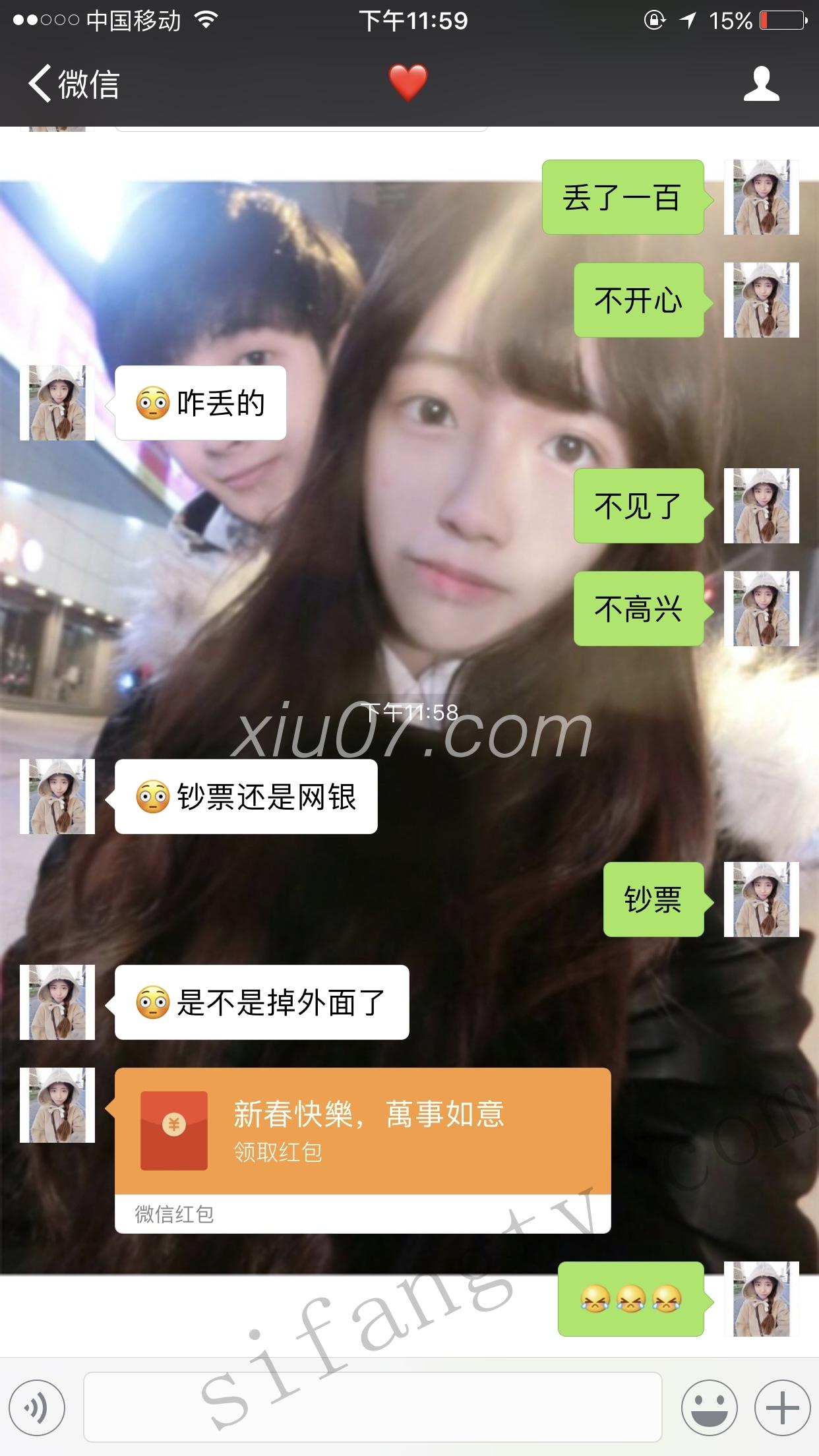Open the emoji sticker panel
The width and height of the screenshot is (819, 1456).
click(x=709, y=1408)
